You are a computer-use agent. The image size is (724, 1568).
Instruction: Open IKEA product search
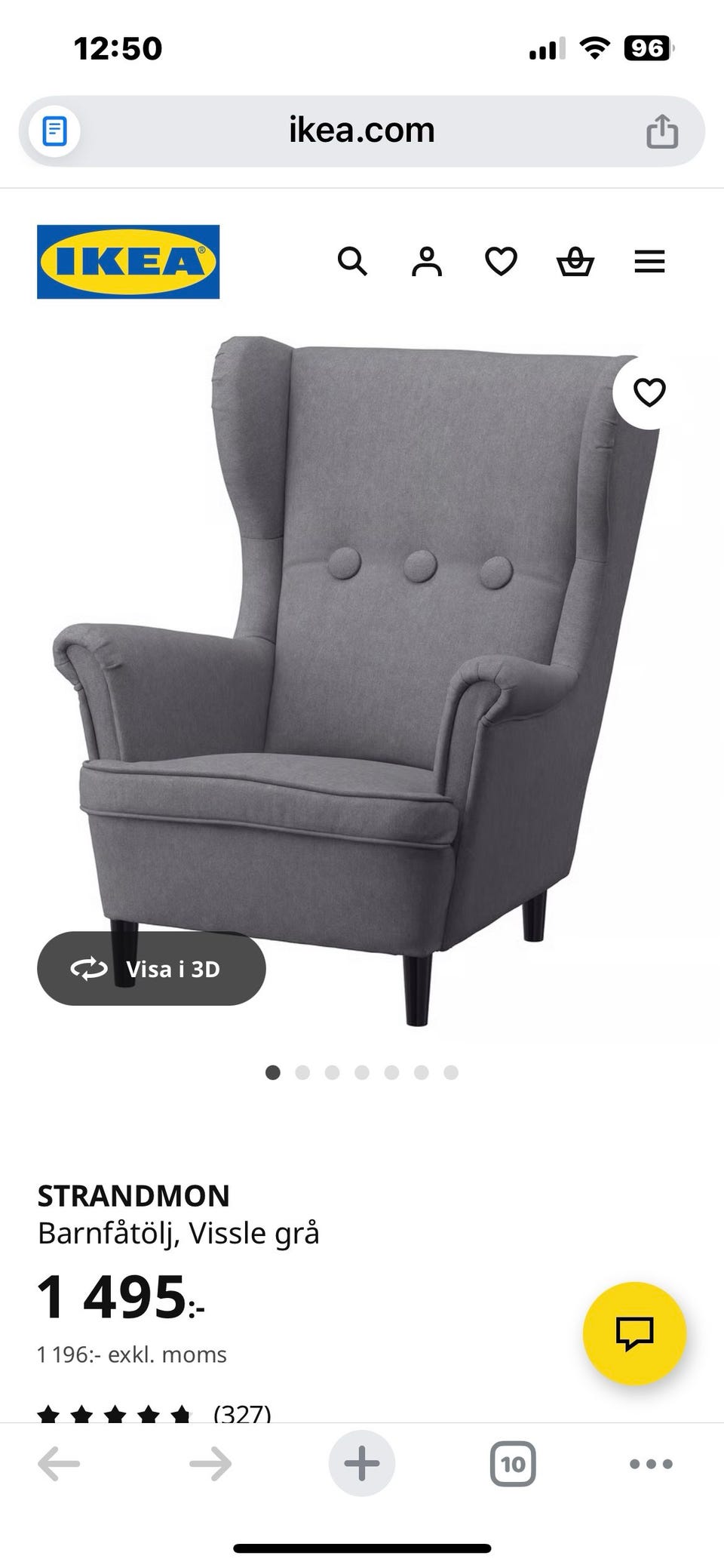click(352, 262)
